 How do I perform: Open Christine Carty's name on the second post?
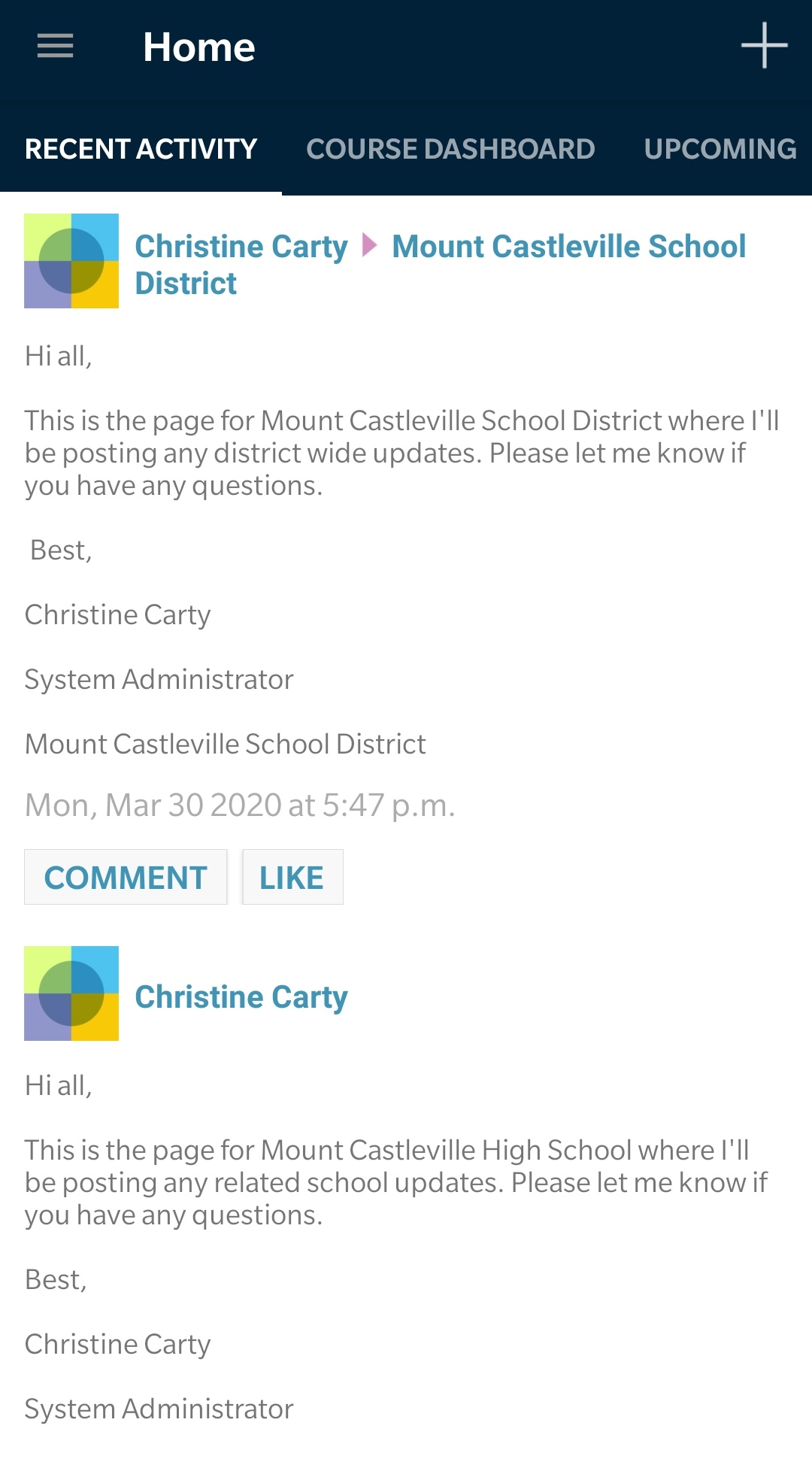[x=241, y=997]
